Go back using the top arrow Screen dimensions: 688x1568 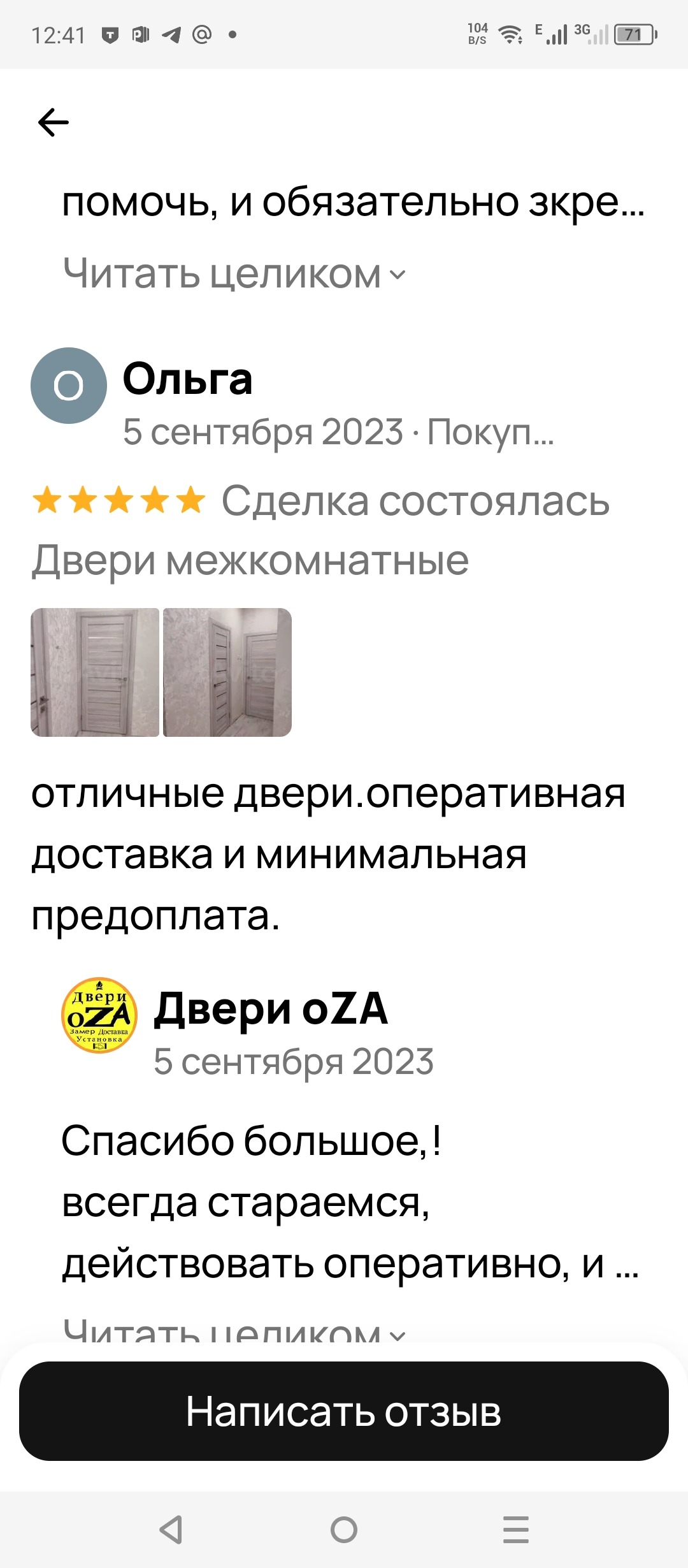pyautogui.click(x=54, y=122)
